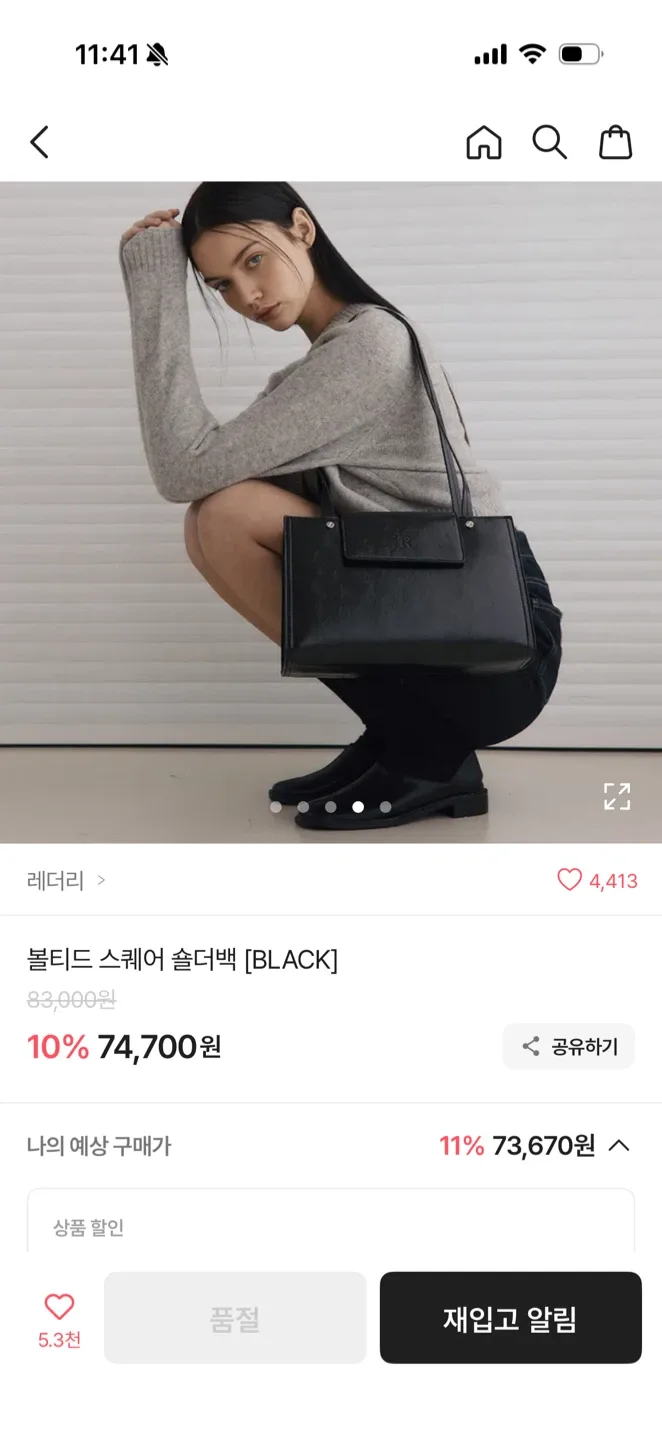
Task: Open product search
Action: coord(549,142)
